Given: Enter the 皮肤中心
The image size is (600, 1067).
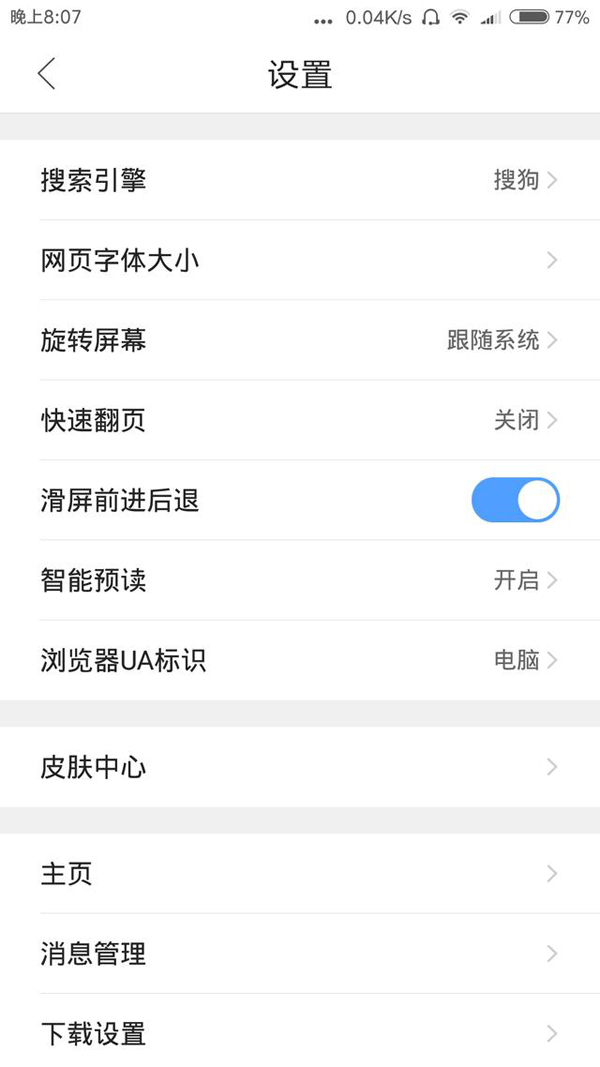Looking at the screenshot, I should click(300, 767).
